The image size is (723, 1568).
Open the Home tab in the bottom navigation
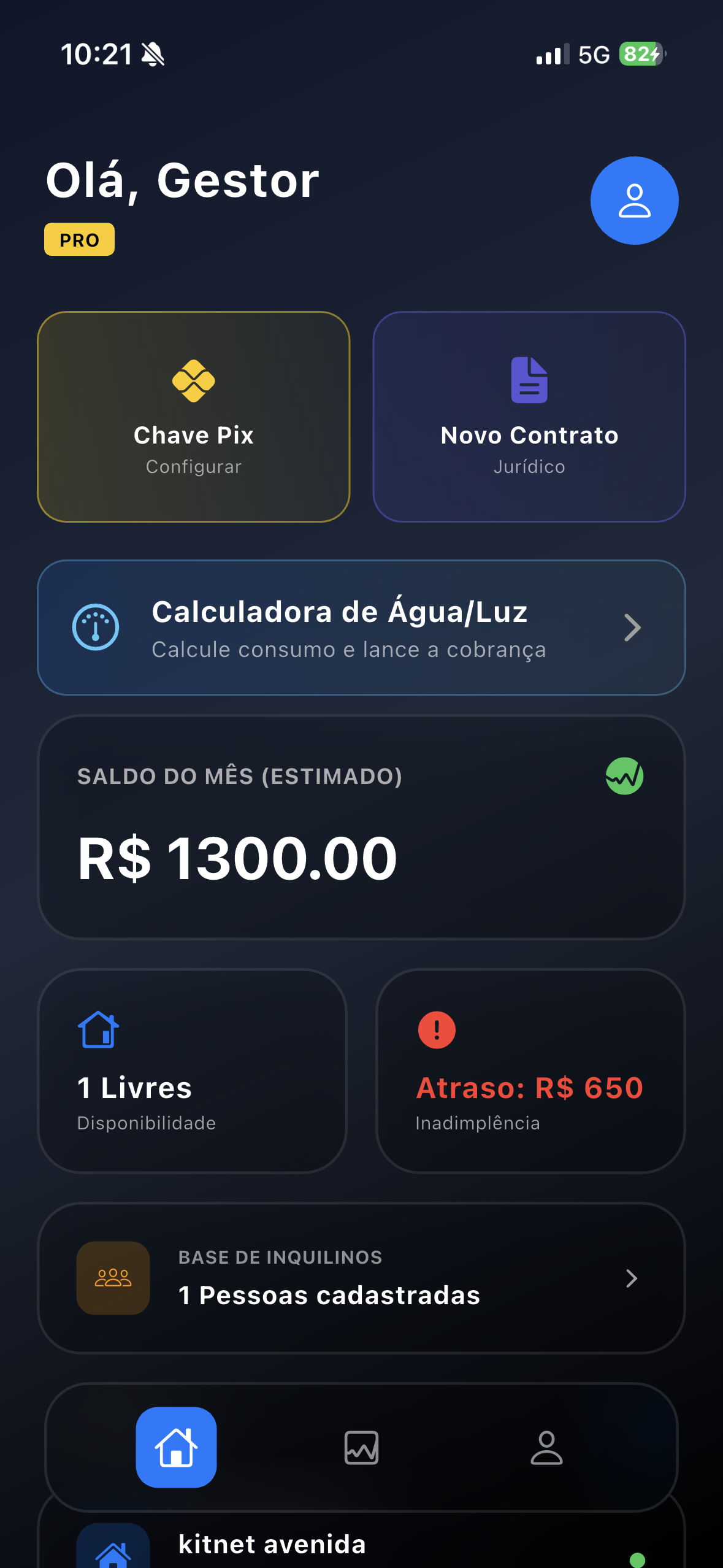pos(176,1448)
